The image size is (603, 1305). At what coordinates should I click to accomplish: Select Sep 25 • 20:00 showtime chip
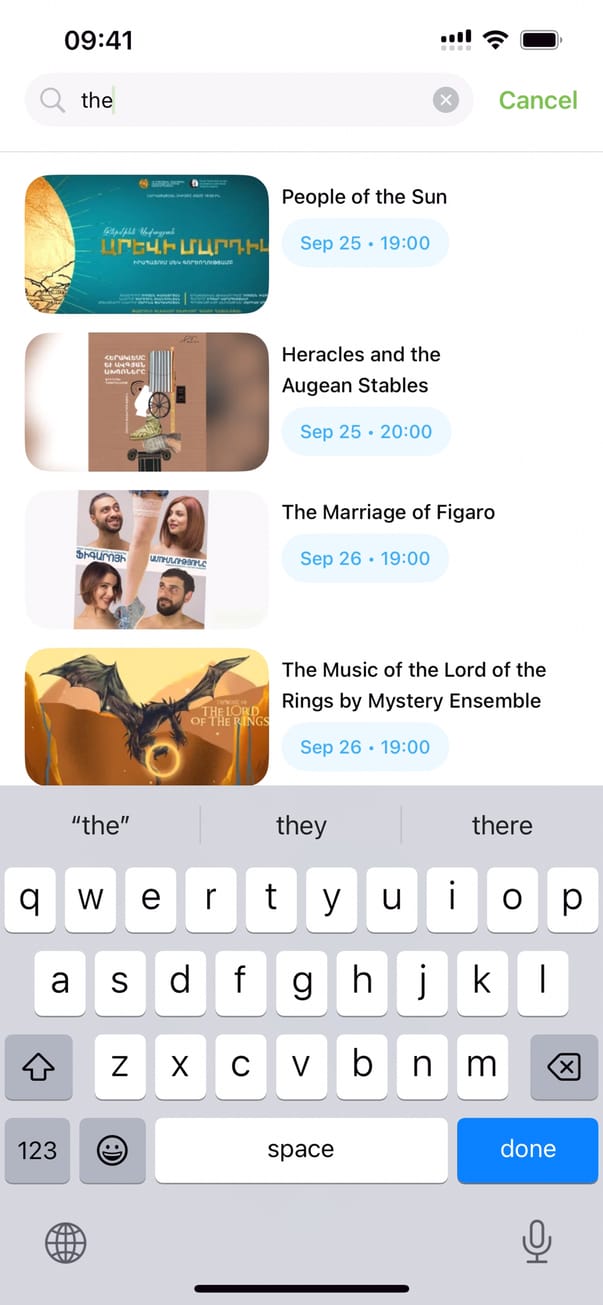point(366,432)
